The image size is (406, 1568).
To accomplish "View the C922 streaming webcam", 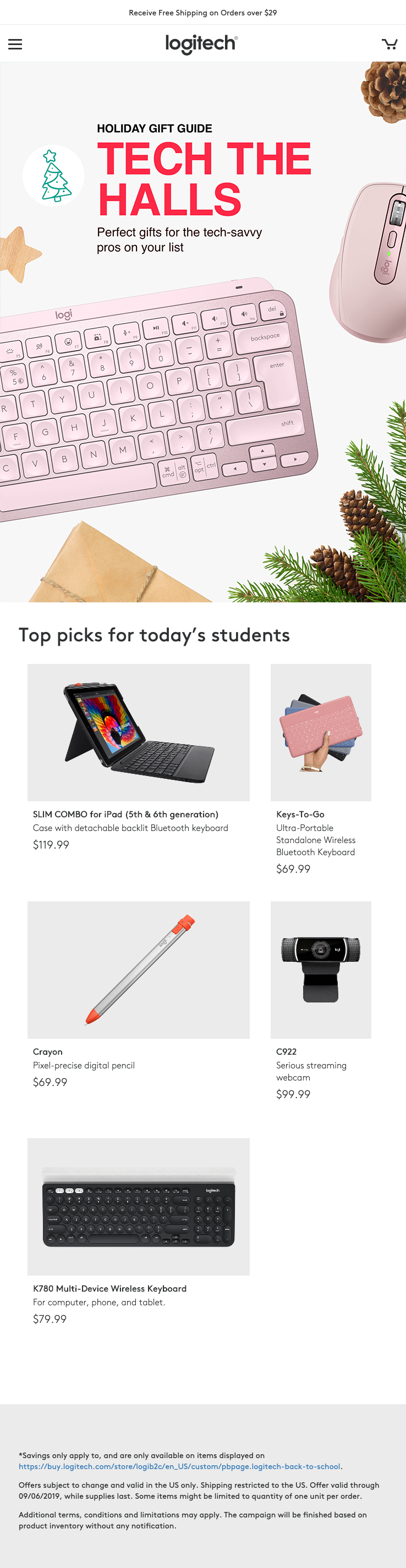I will (x=321, y=969).
